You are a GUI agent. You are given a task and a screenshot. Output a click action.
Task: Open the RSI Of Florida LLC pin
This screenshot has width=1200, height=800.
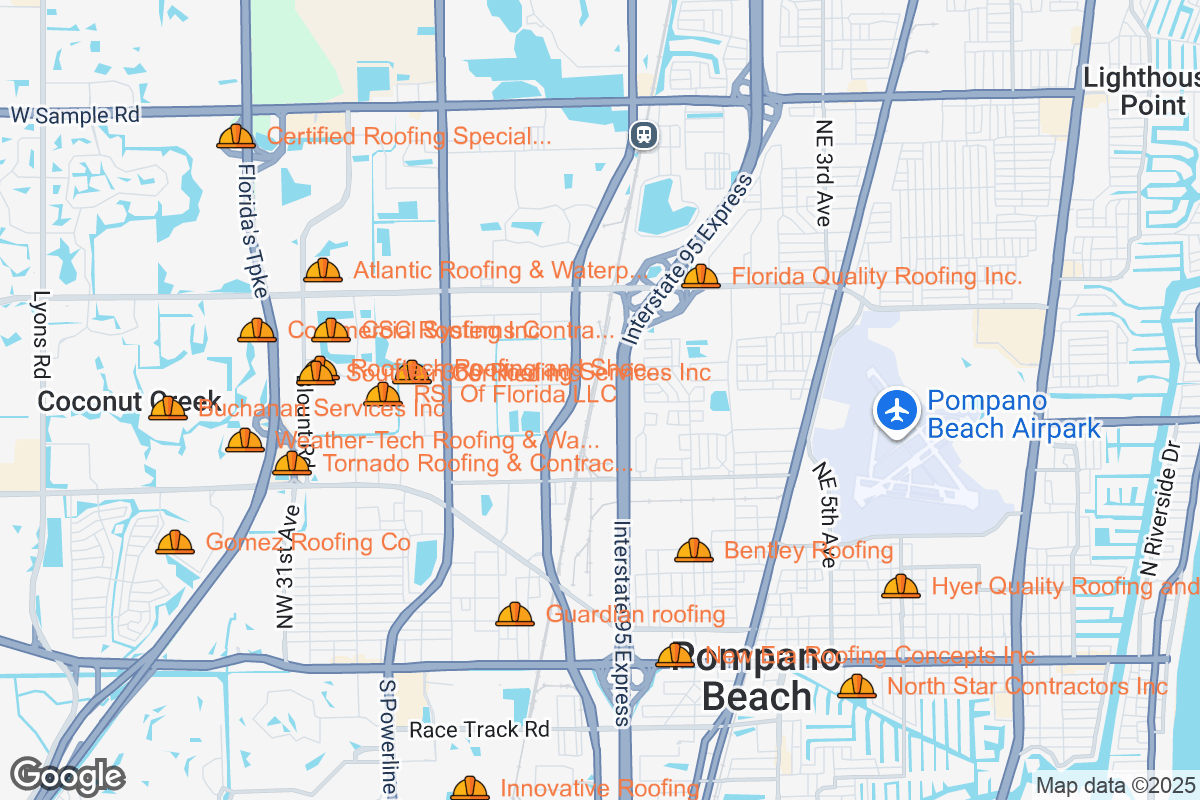(383, 395)
